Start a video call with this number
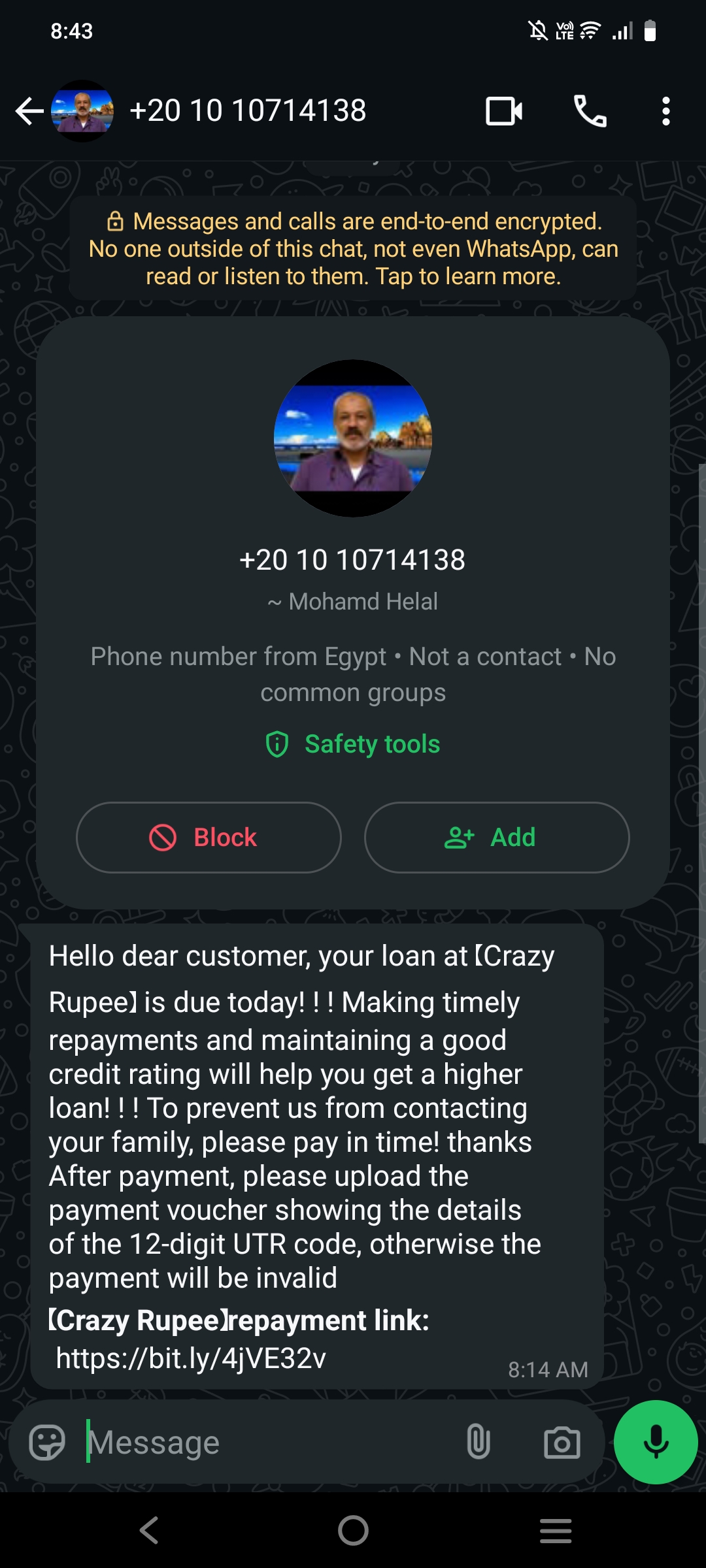 [503, 111]
